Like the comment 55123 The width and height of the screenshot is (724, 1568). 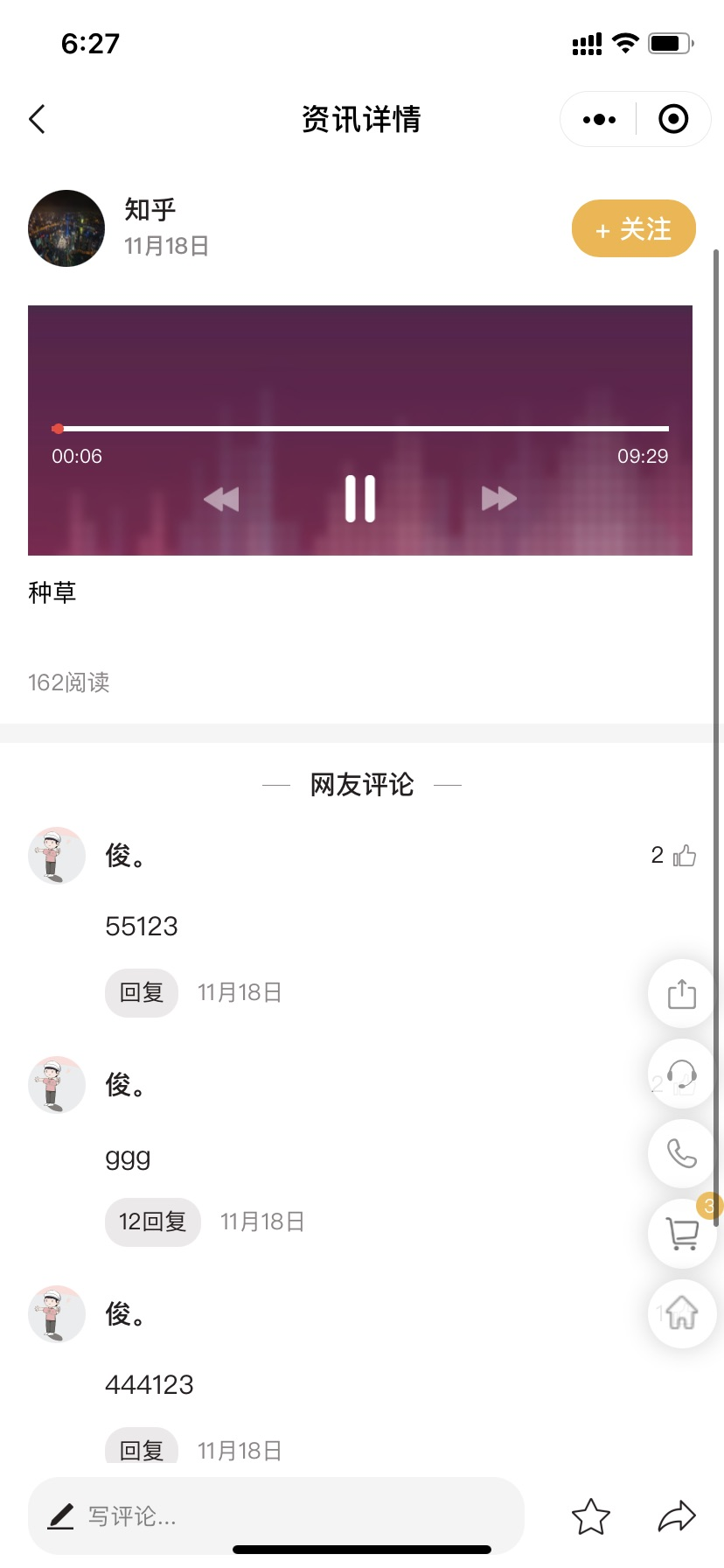[x=684, y=856]
